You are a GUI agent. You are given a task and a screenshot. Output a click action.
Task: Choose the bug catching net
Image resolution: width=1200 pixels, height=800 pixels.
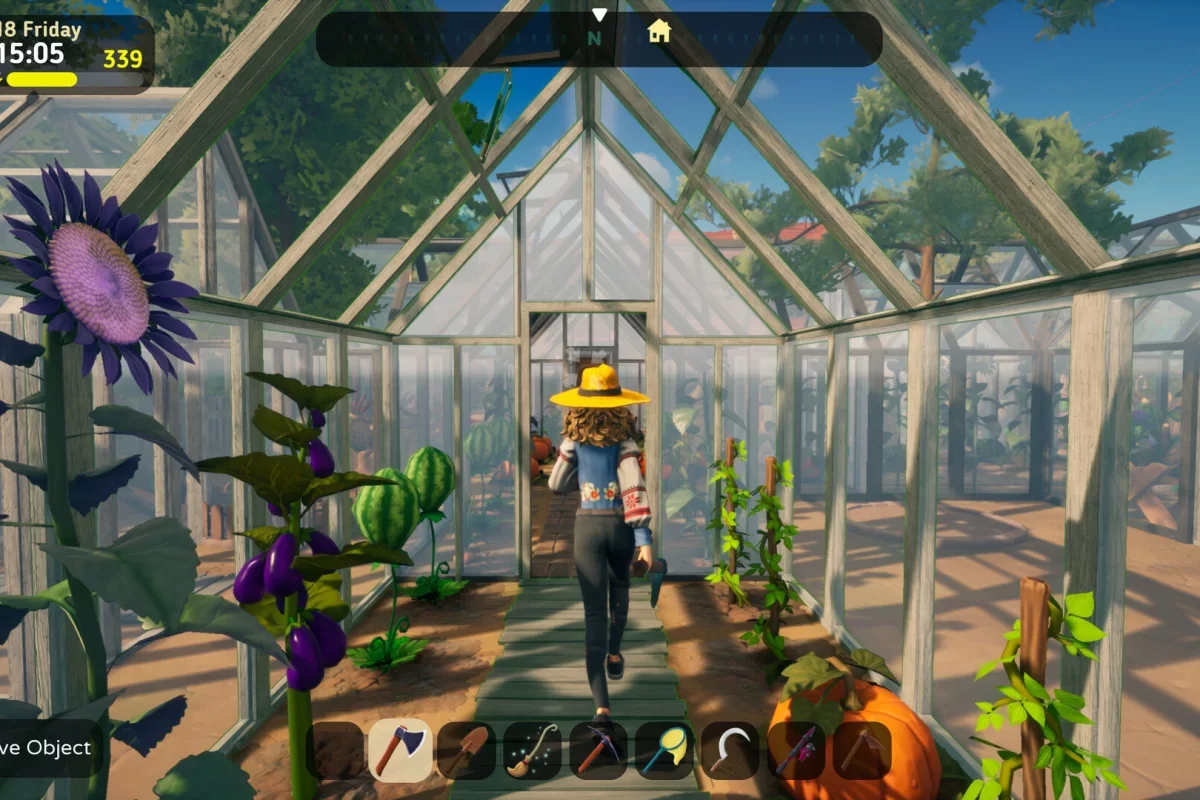coord(664,751)
